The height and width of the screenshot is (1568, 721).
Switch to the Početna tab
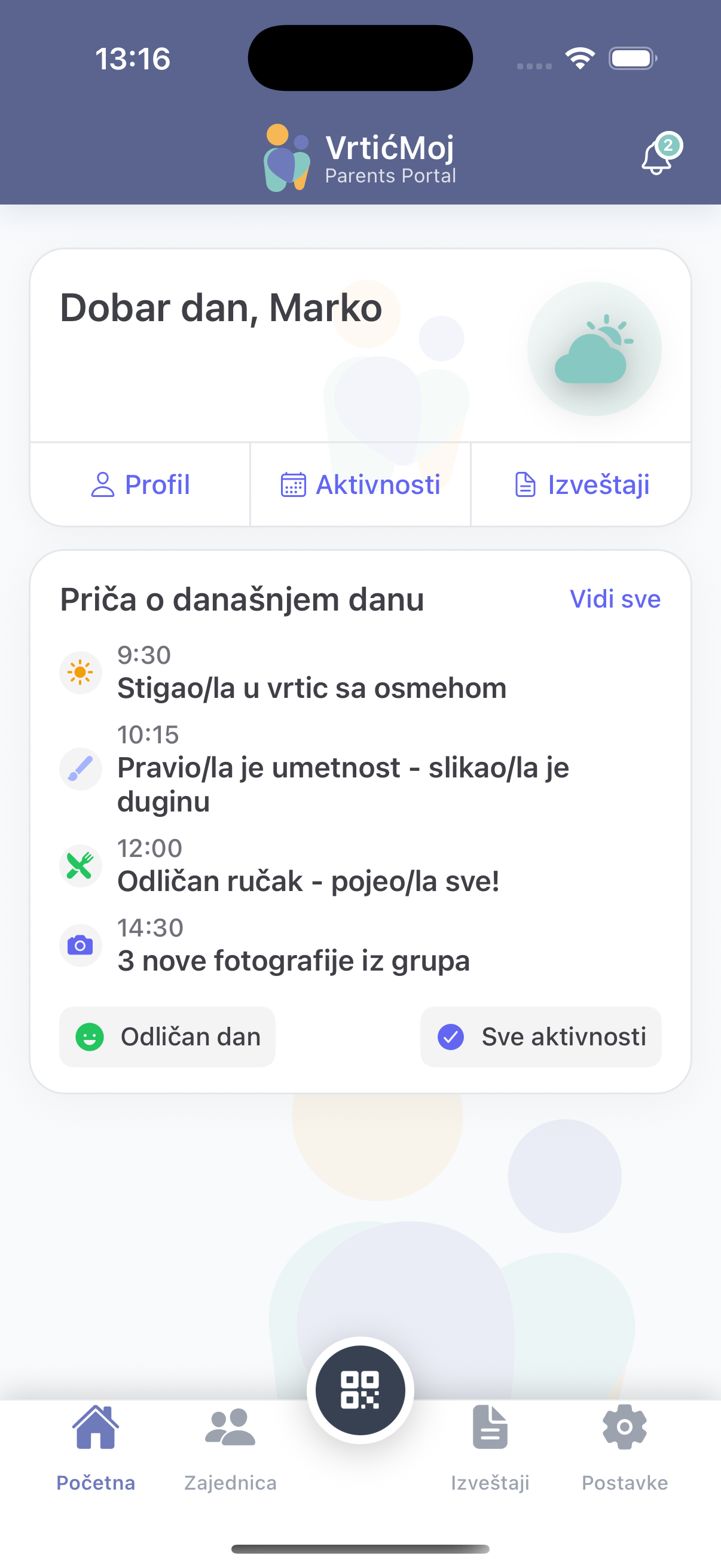pos(96,1447)
